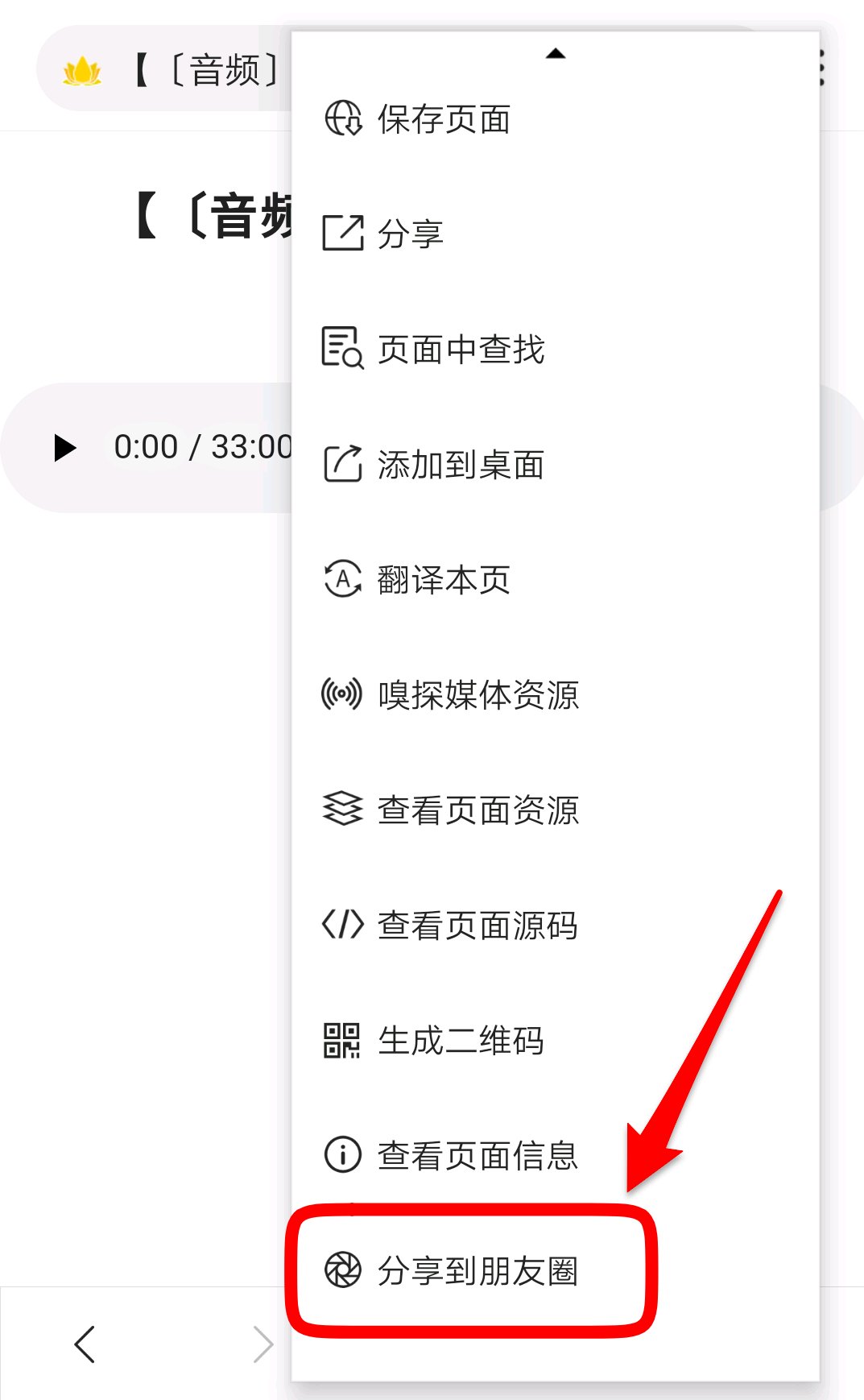Tap 添加到桌面 menu item
This screenshot has width=864, height=1400.
coord(556,465)
